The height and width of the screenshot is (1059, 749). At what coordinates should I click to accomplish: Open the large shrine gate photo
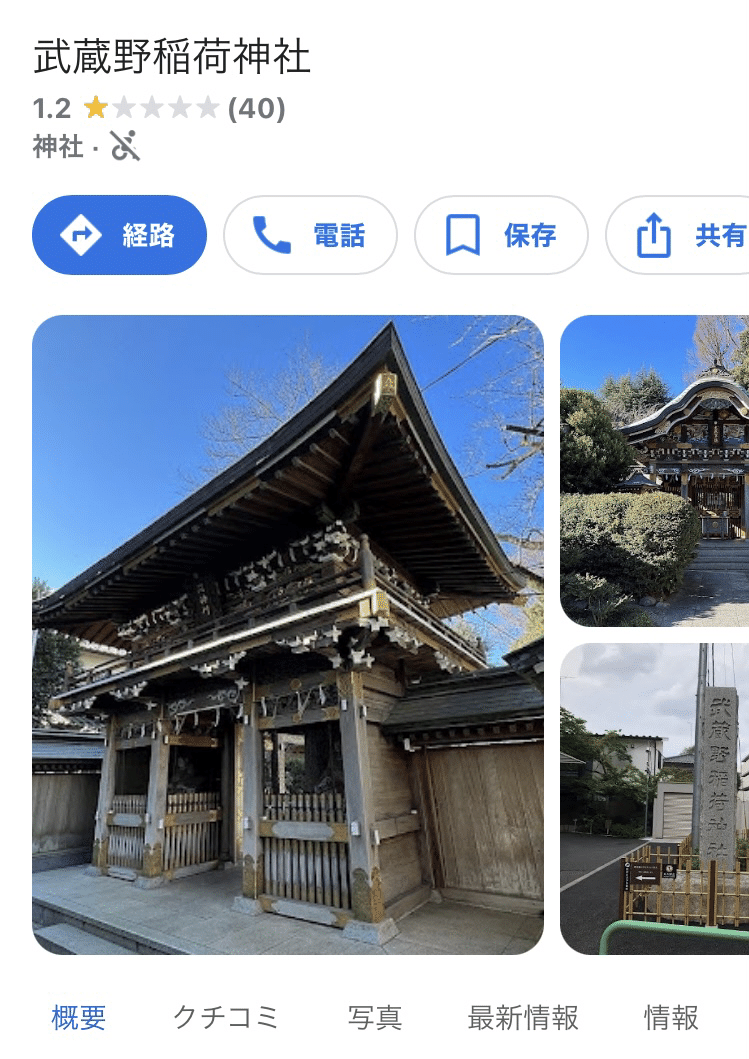pos(288,634)
